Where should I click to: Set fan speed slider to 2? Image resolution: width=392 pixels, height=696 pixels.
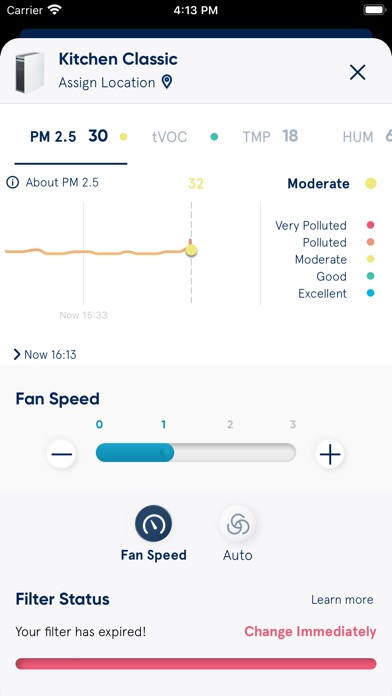point(230,453)
